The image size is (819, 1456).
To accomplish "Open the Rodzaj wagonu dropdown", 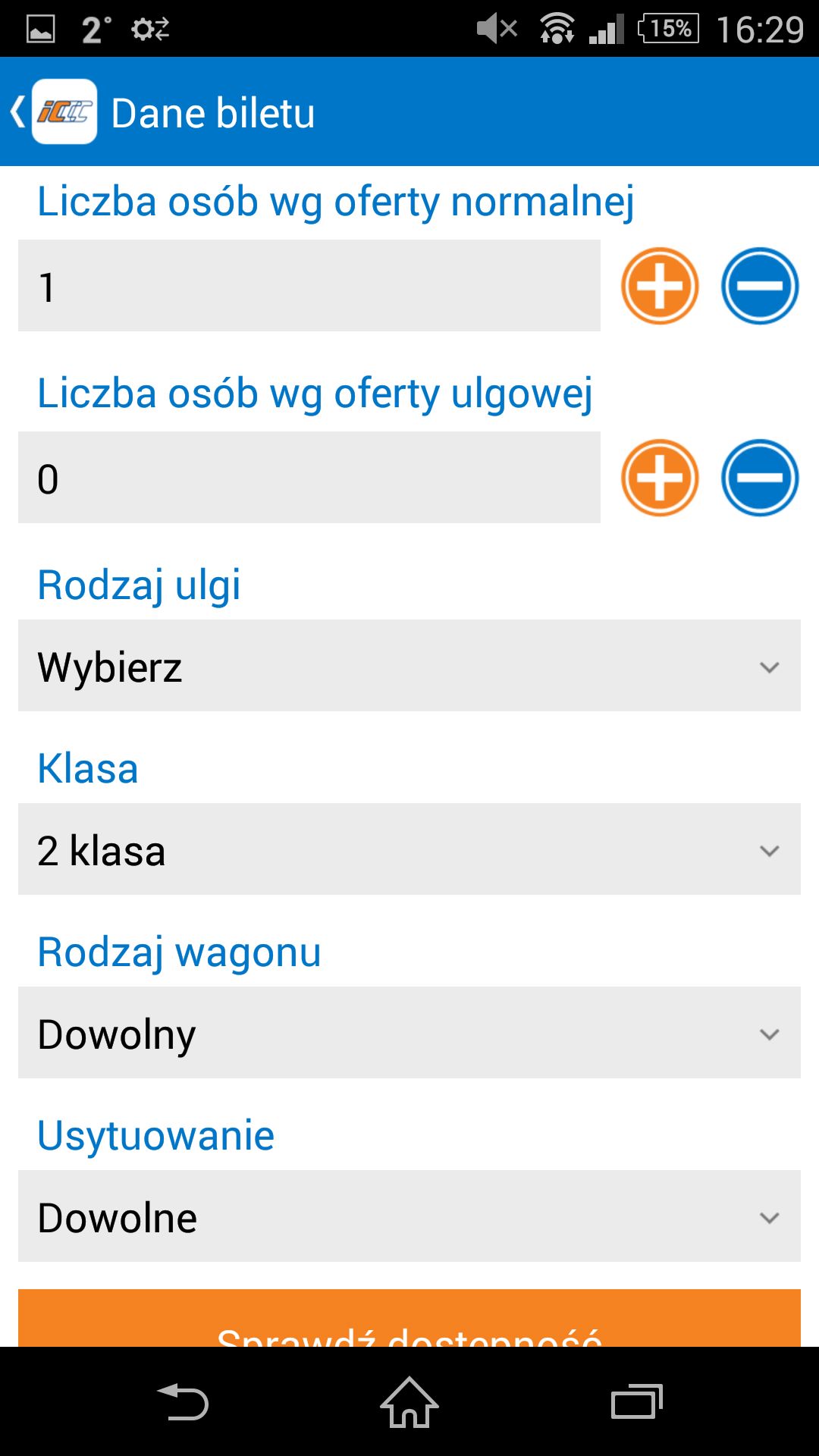I will pos(409,1033).
